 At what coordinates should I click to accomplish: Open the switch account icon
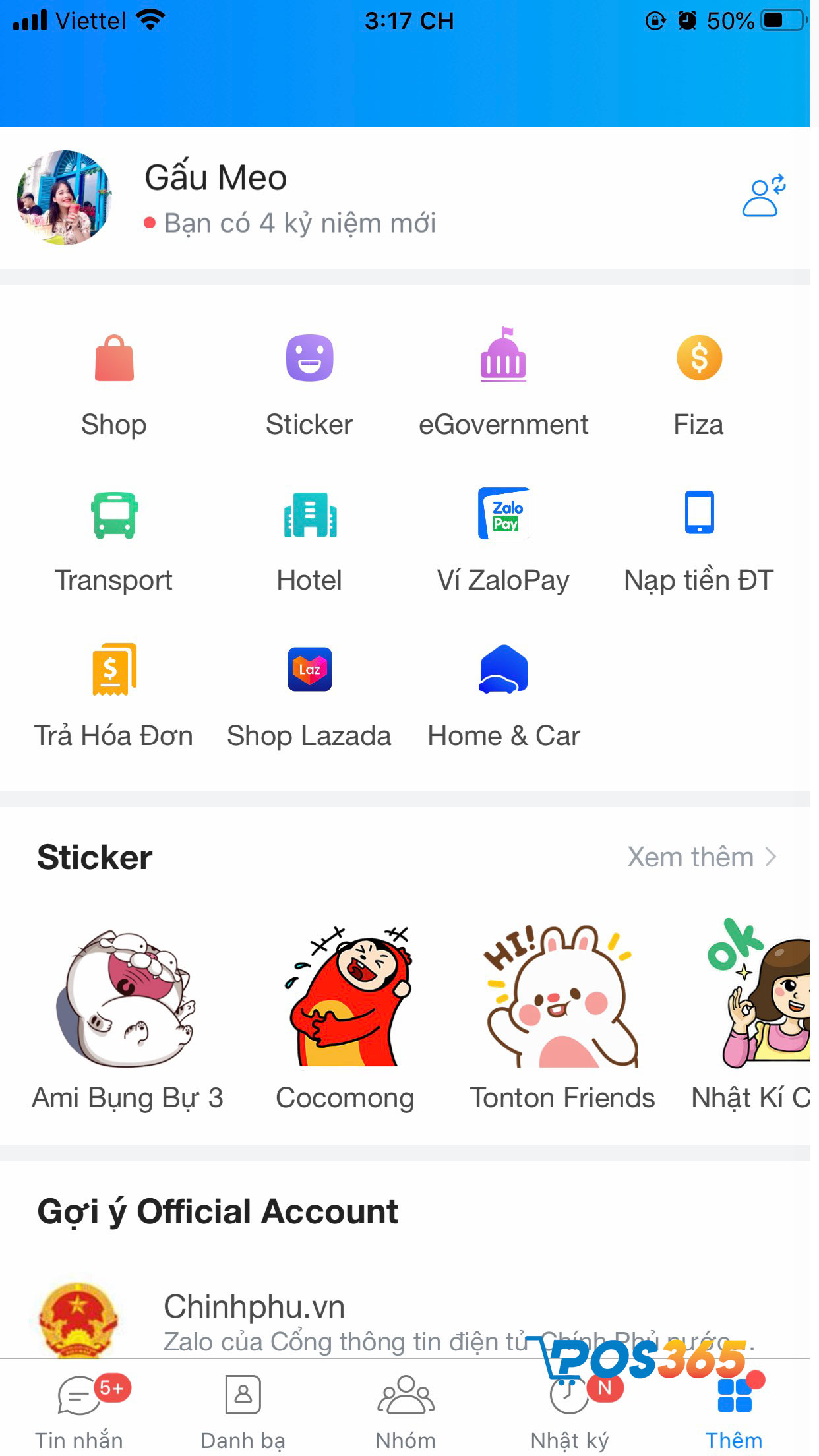[764, 197]
